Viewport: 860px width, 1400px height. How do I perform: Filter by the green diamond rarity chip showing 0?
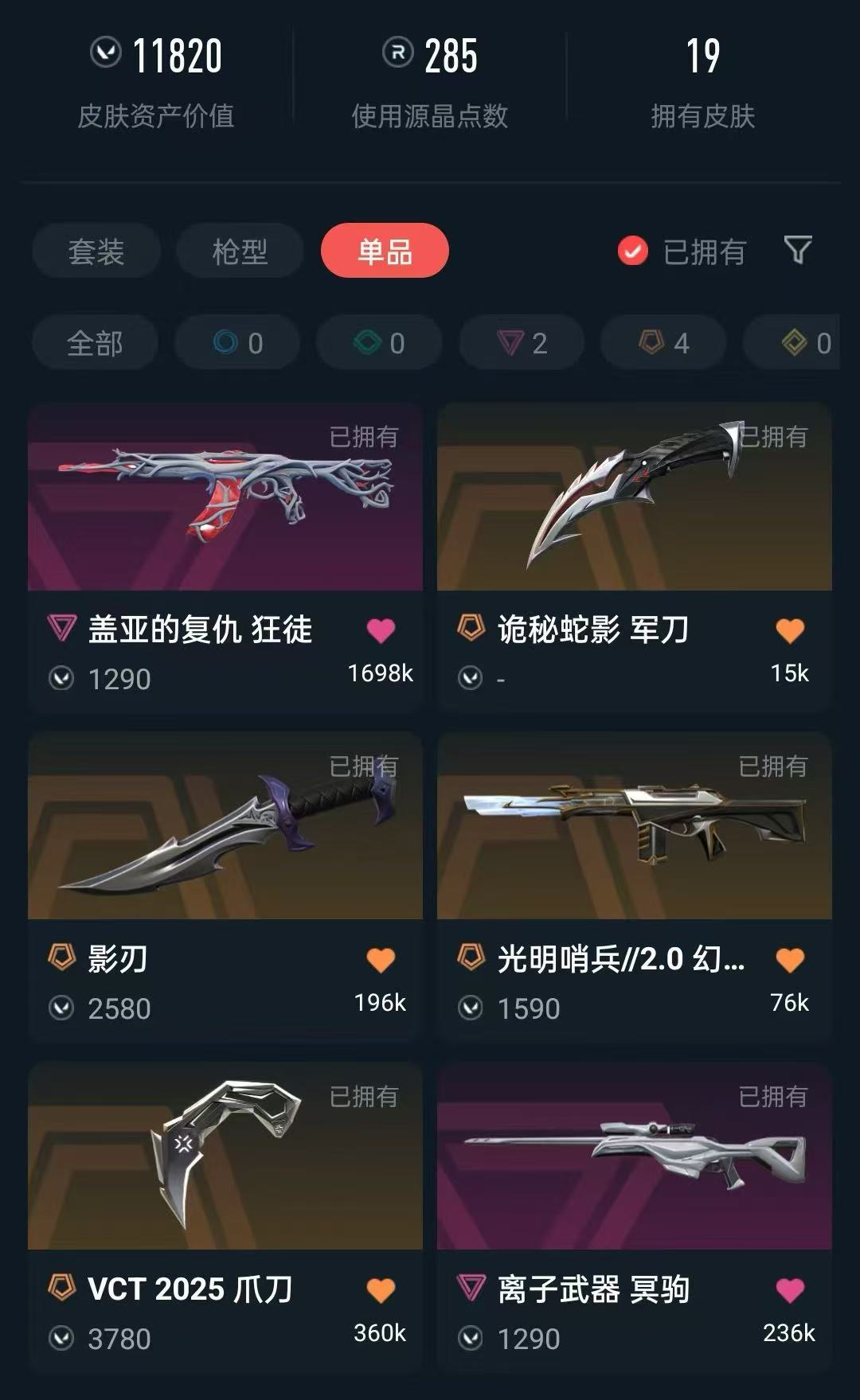[x=379, y=343]
